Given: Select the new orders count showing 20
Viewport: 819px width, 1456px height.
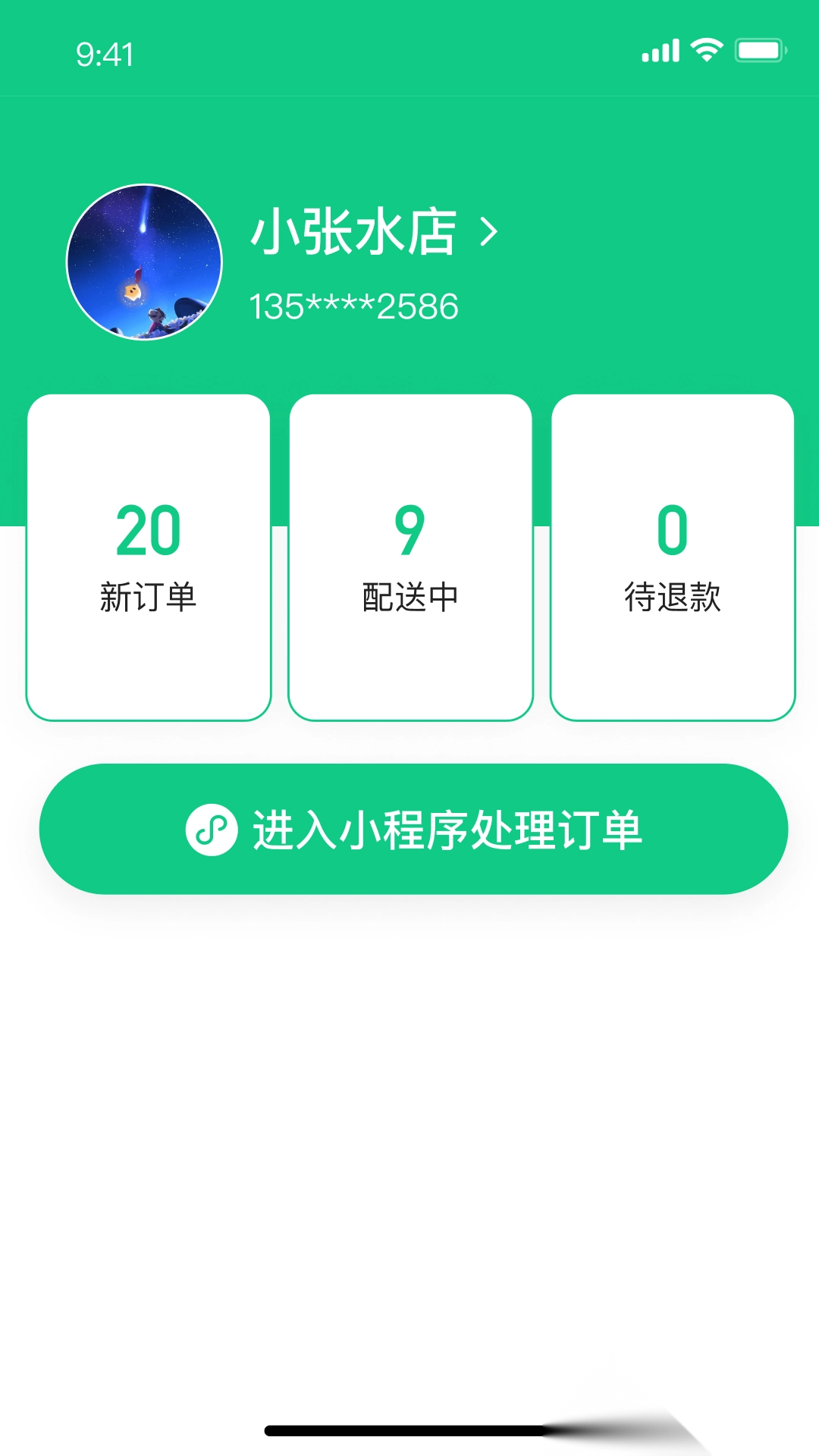Looking at the screenshot, I should coord(149,531).
